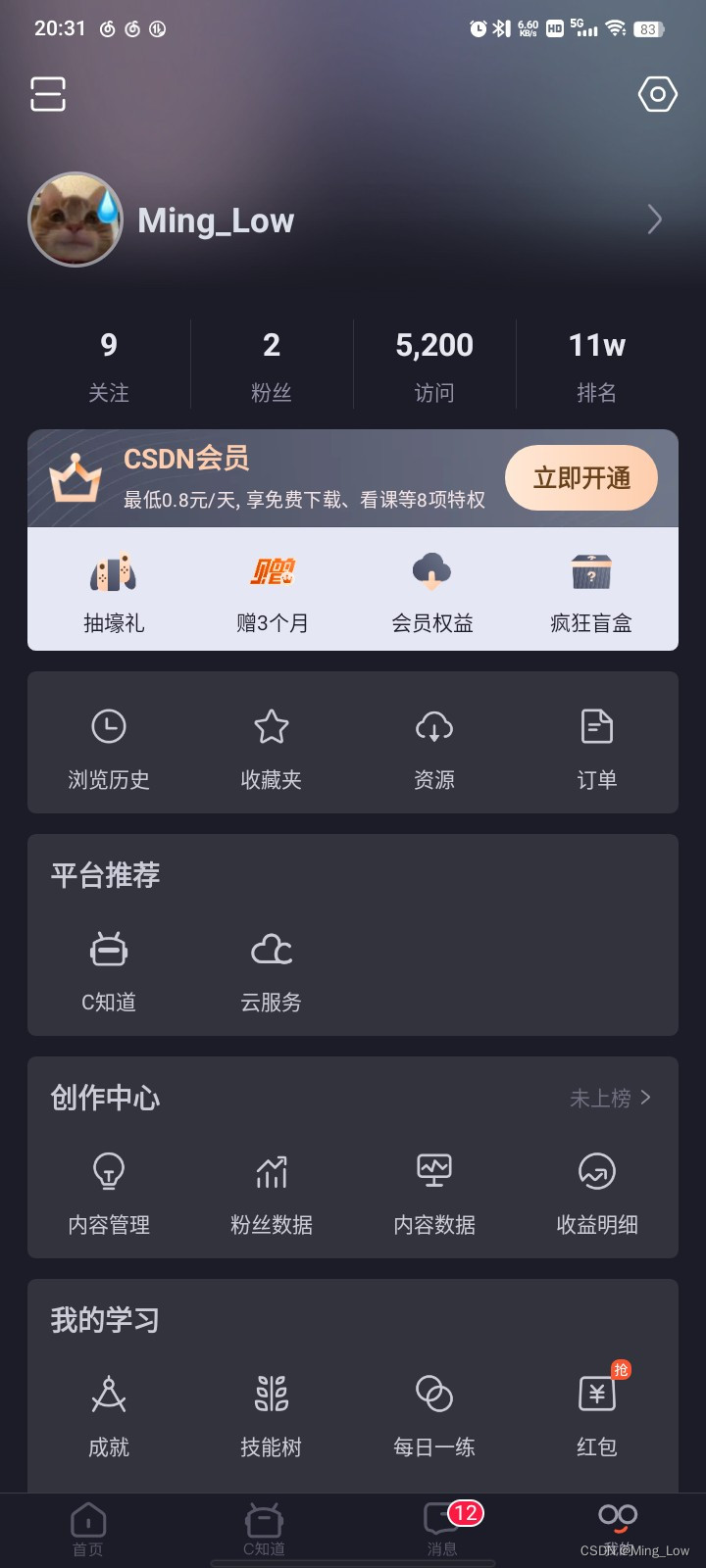Tap the 立即开通 membership button
Image resolution: width=706 pixels, height=1568 pixels.
[581, 478]
